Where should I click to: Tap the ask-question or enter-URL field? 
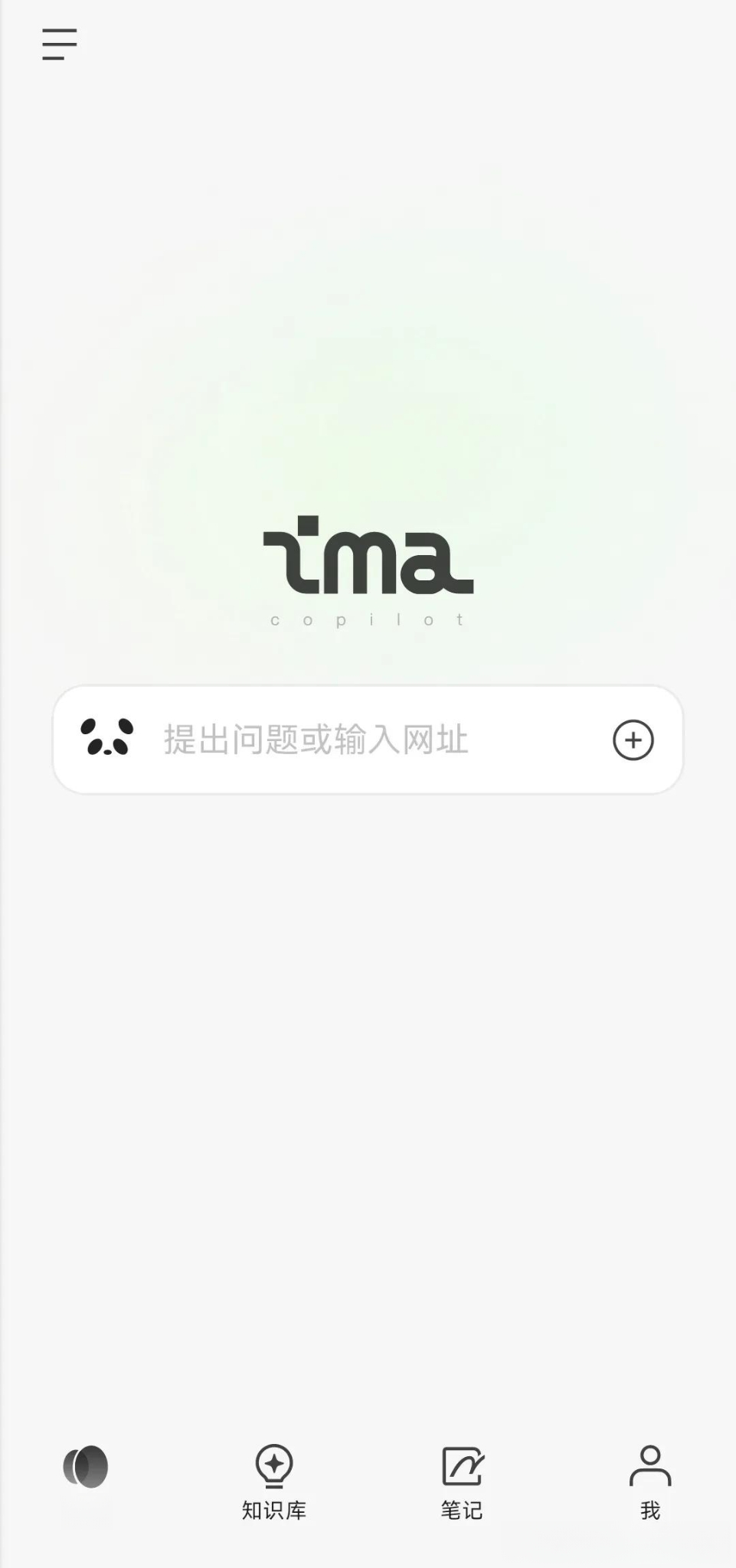[x=368, y=740]
